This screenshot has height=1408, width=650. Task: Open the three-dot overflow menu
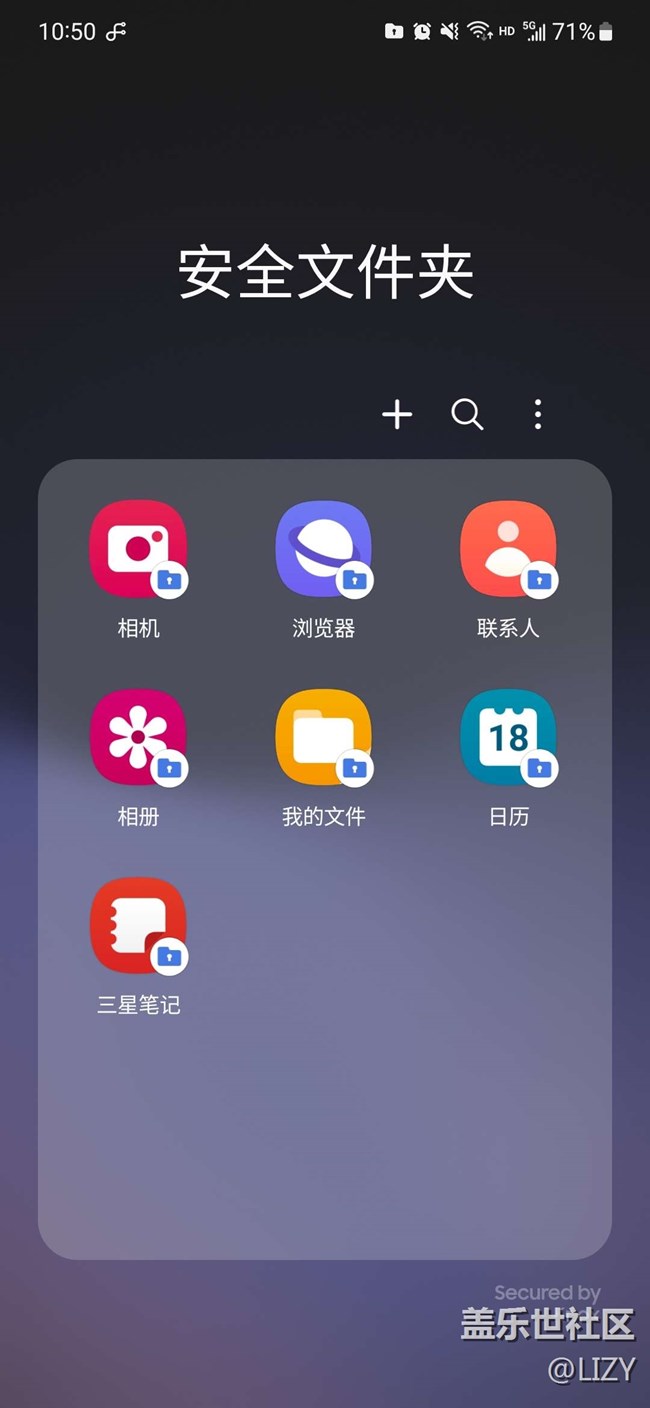click(538, 414)
